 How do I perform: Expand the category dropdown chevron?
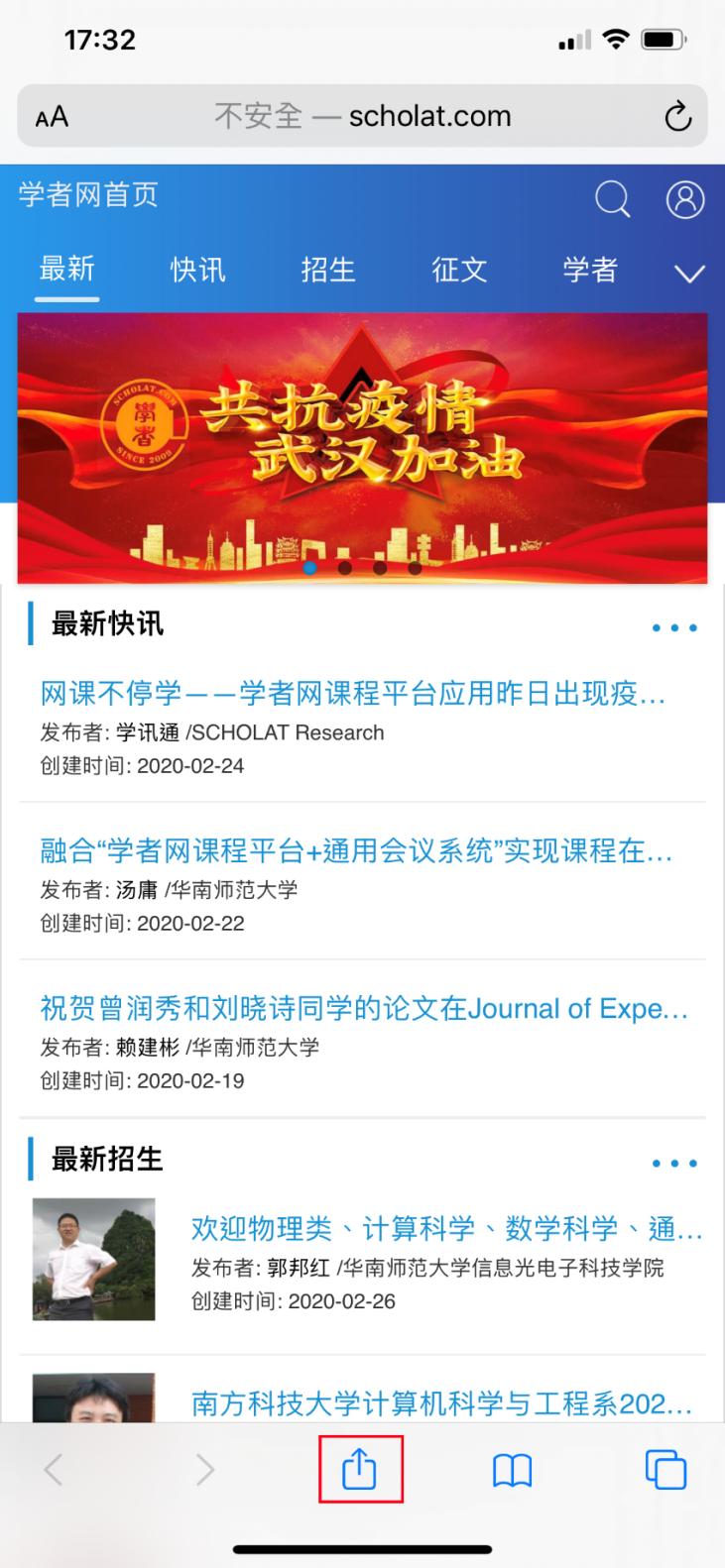[x=688, y=274]
